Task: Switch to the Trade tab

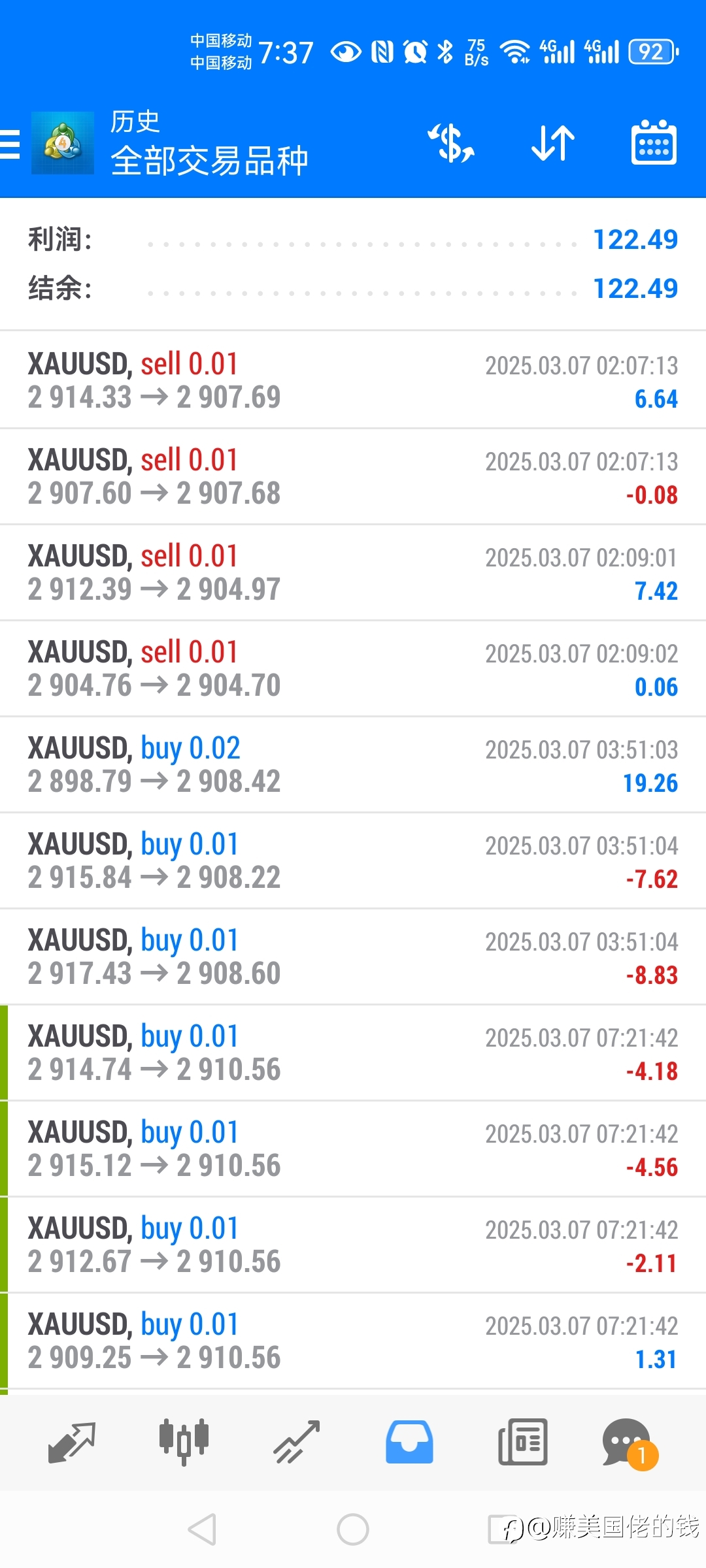Action: point(296,1442)
